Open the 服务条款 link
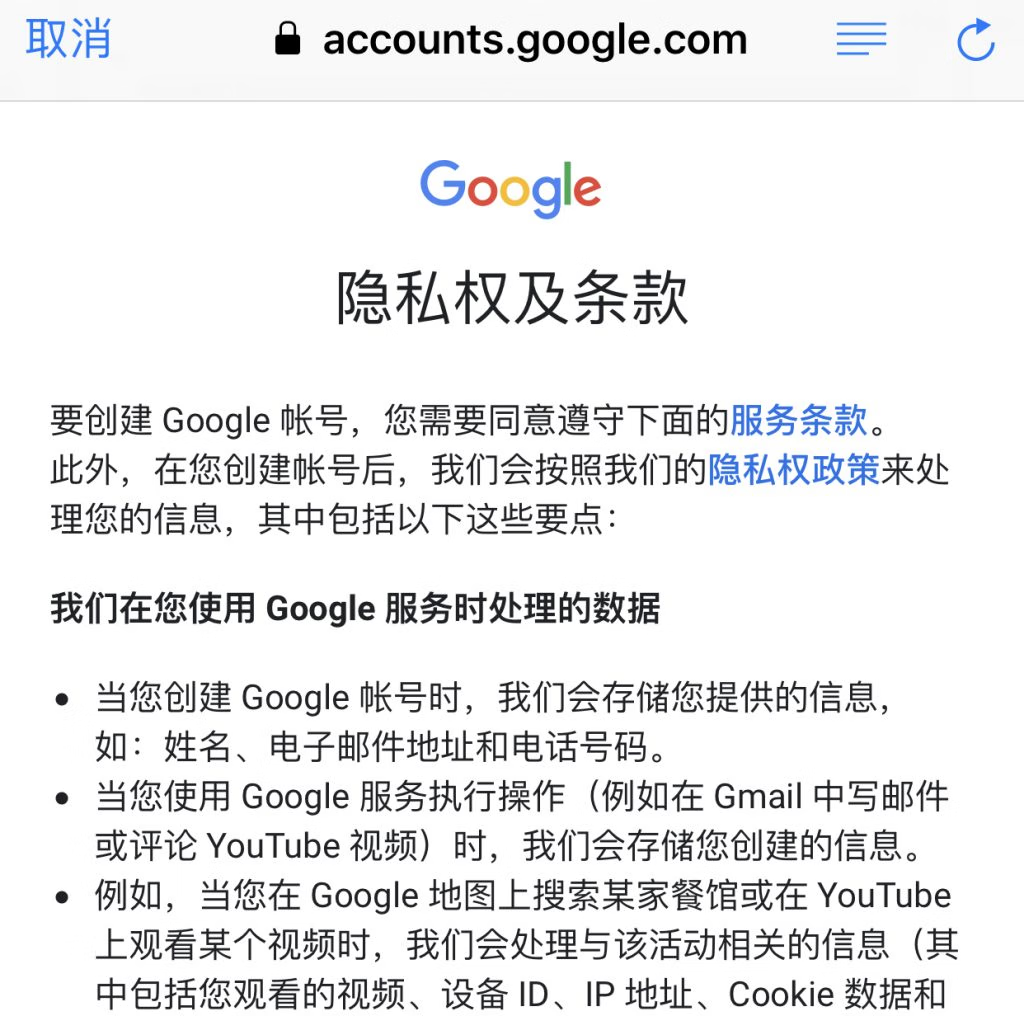The width and height of the screenshot is (1024, 1016). 798,420
